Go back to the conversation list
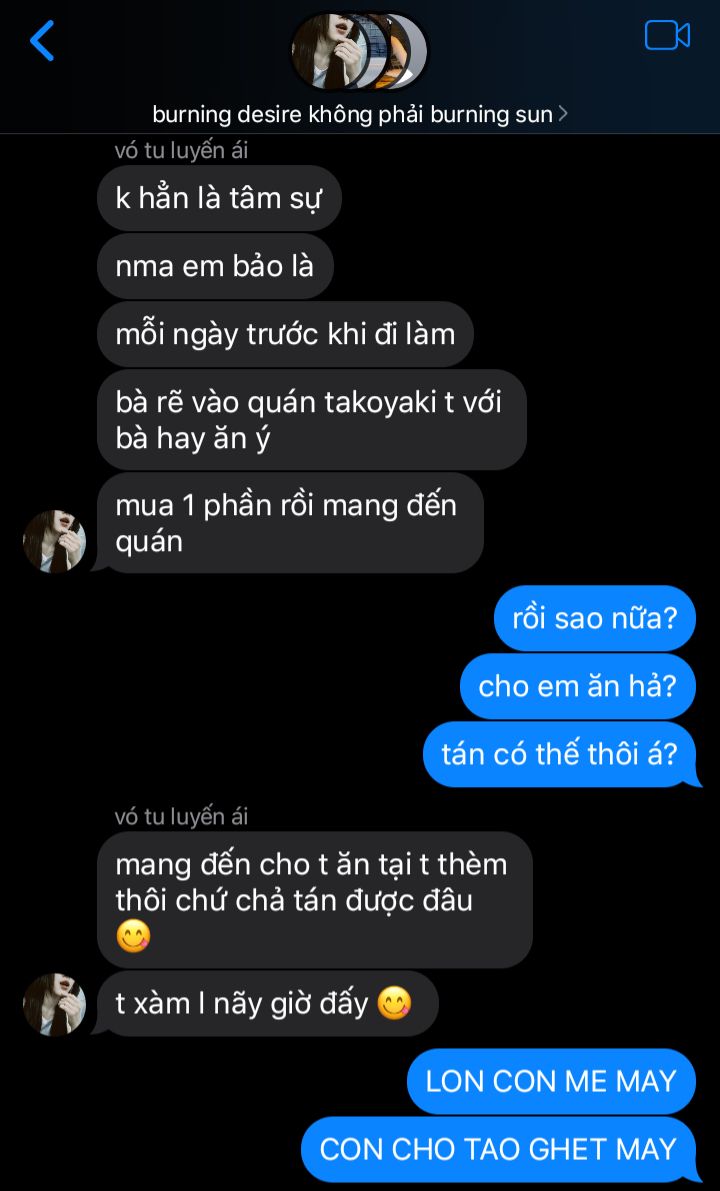 [x=42, y=41]
